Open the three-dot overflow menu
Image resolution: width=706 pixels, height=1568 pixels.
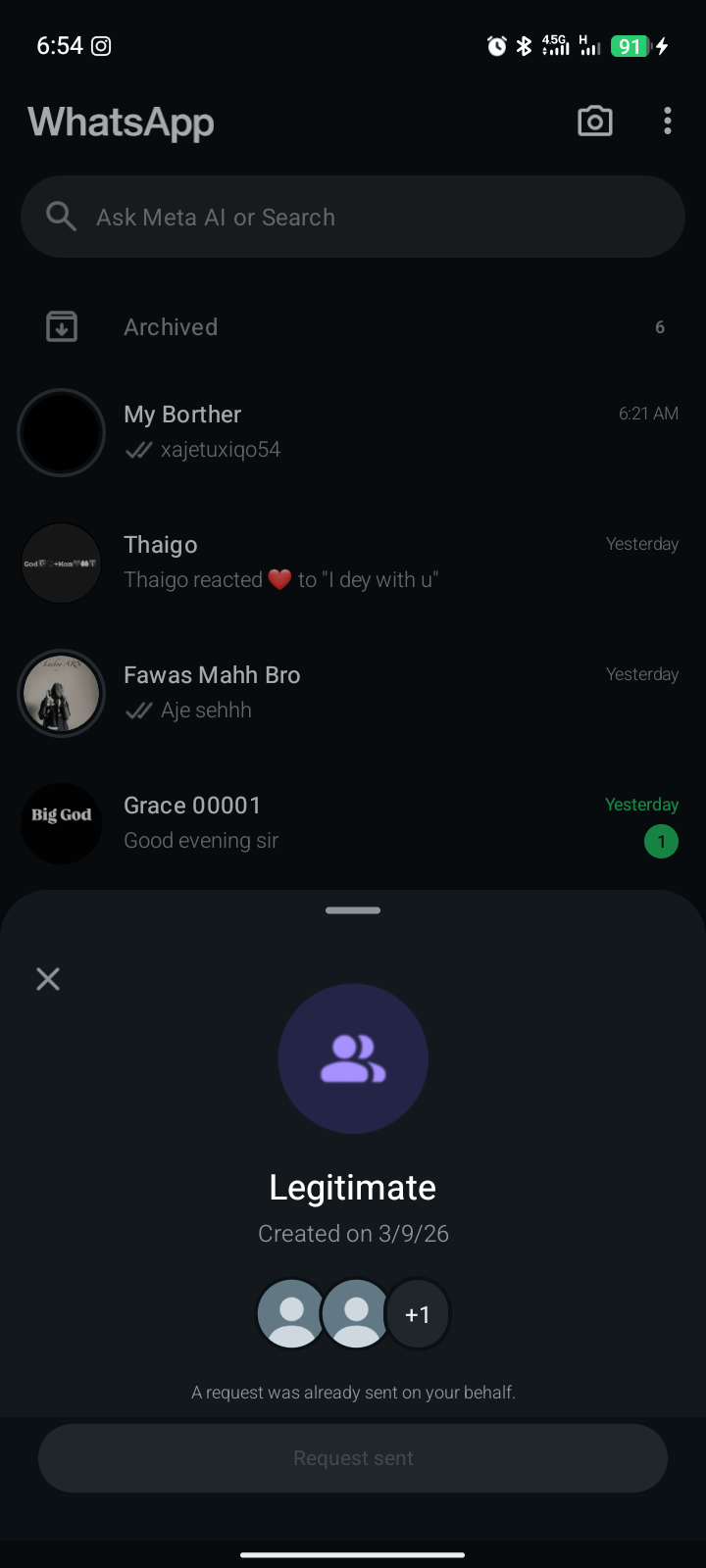point(668,121)
